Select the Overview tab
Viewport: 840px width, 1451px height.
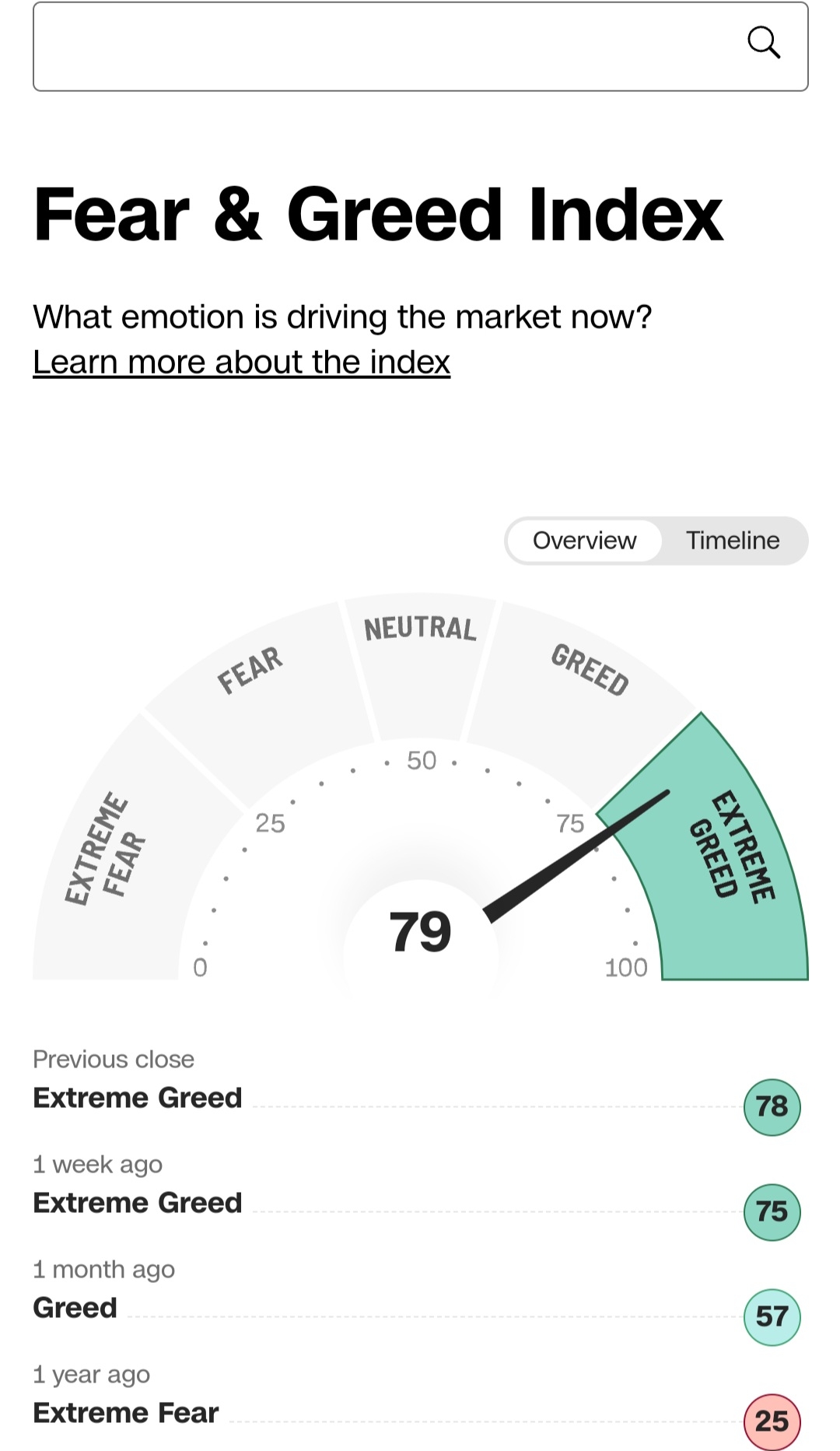[584, 541]
